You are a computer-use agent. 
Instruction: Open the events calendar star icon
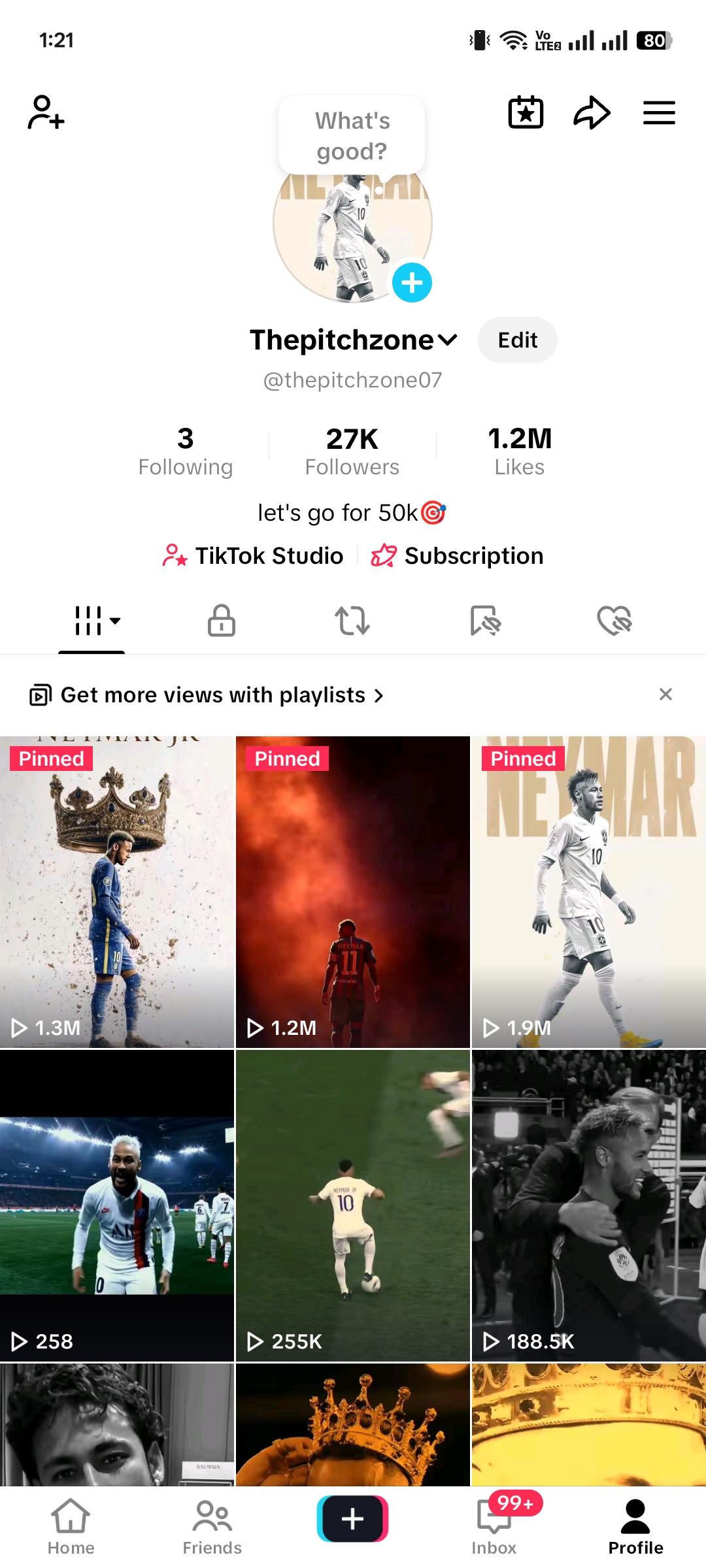click(526, 112)
